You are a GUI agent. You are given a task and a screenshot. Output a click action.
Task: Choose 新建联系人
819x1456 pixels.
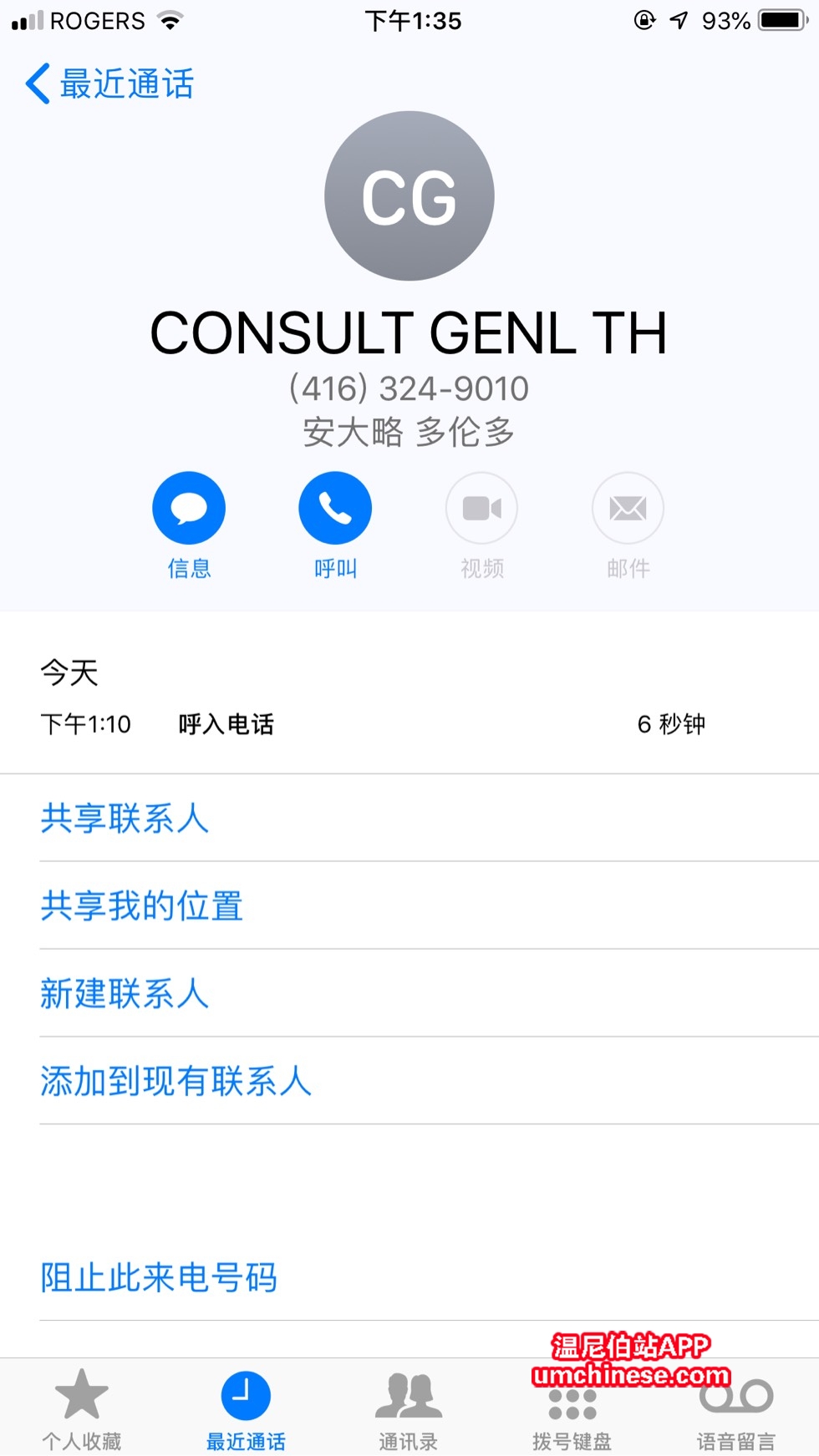pos(125,994)
